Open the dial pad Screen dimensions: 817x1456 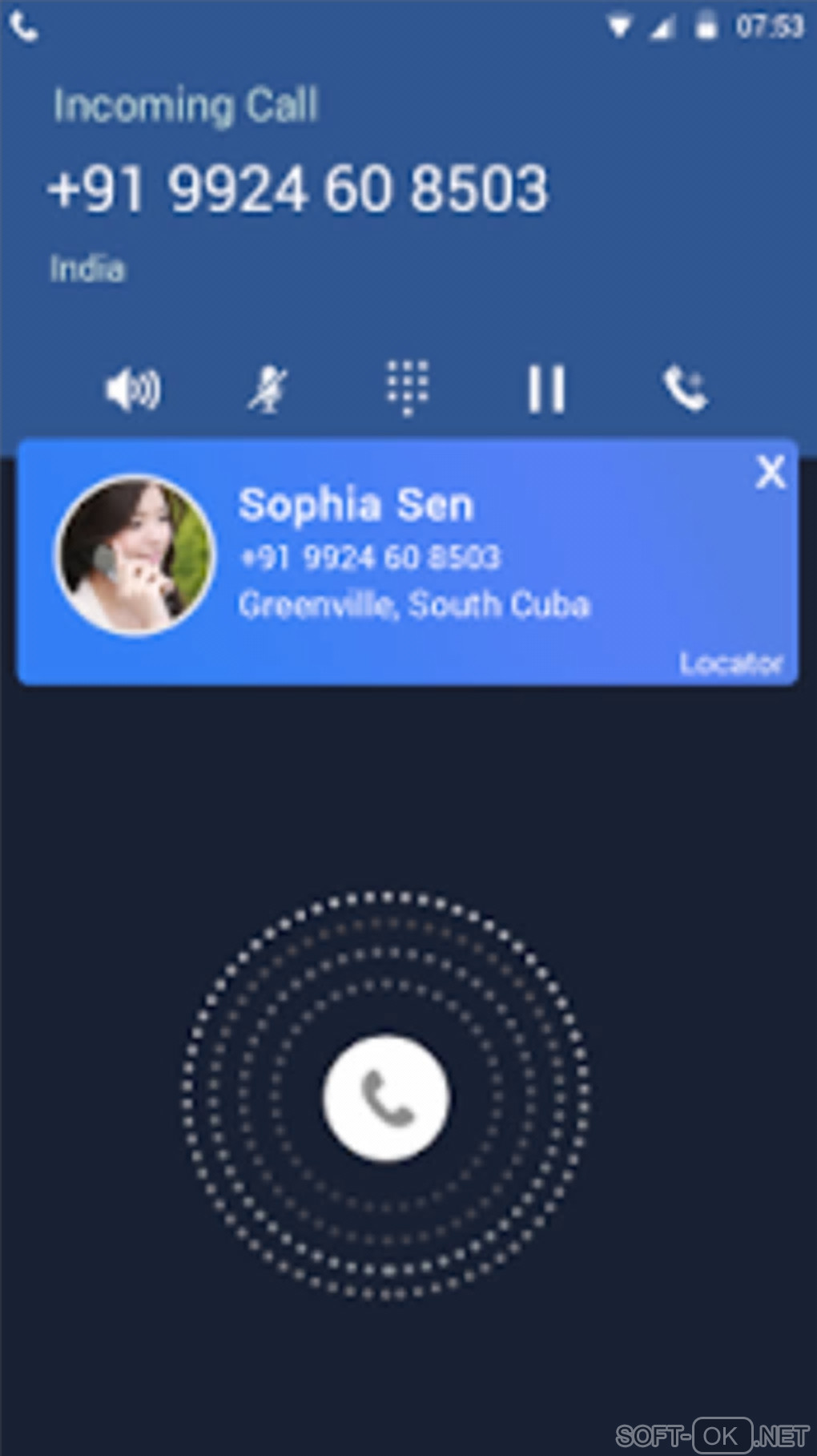click(408, 388)
